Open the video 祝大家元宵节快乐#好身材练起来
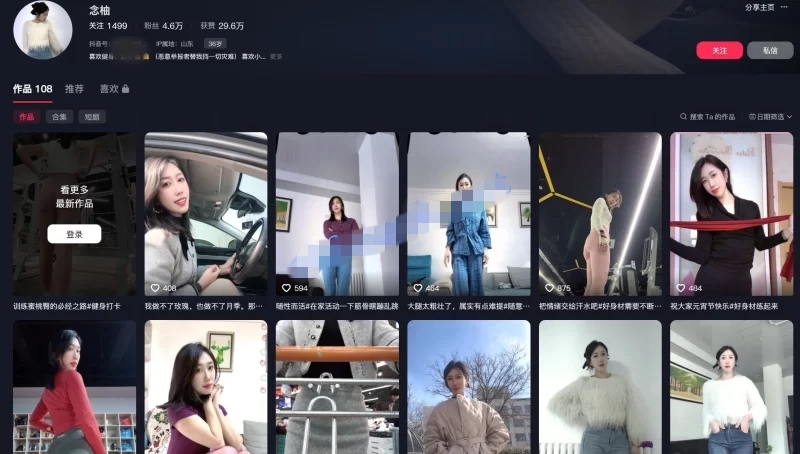Viewport: 800px width, 454px height. [731, 214]
